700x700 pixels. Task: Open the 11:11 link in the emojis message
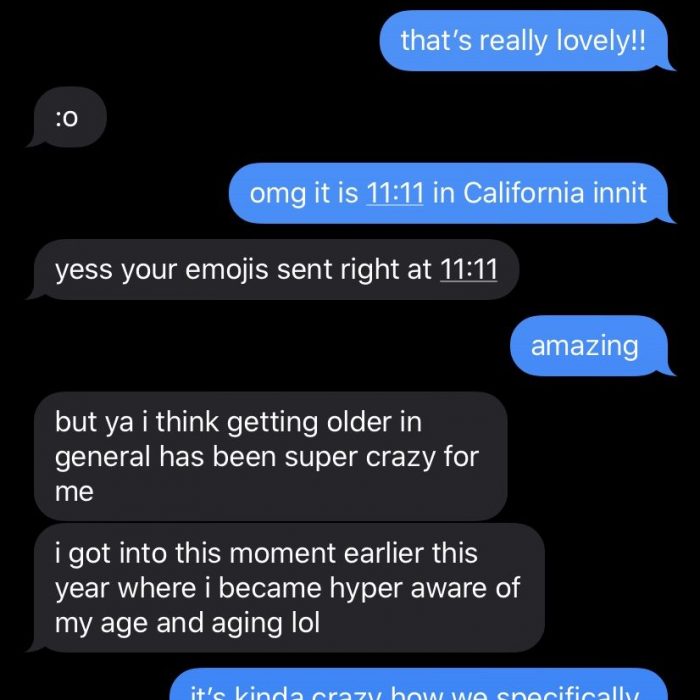coord(468,270)
